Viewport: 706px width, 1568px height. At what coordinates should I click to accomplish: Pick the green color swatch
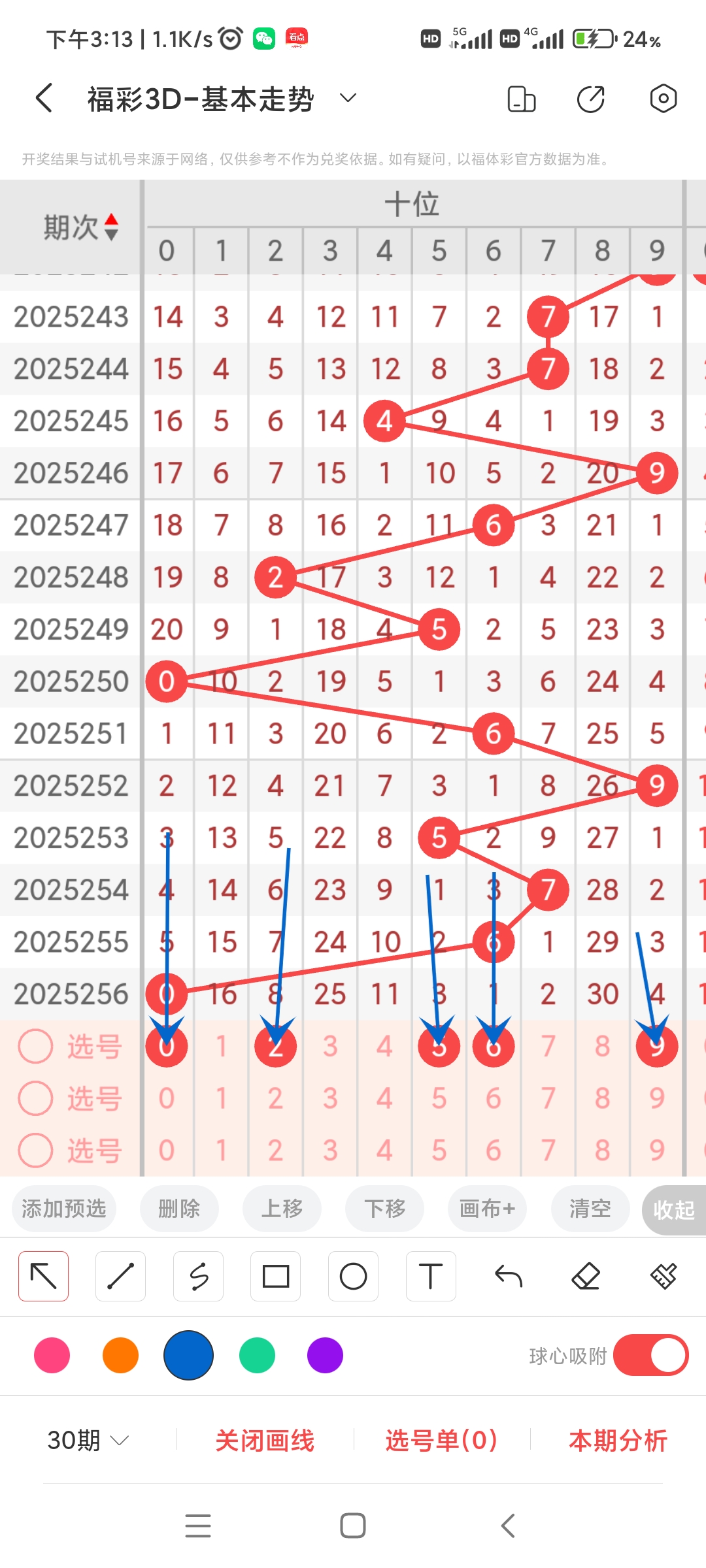pyautogui.click(x=257, y=1355)
